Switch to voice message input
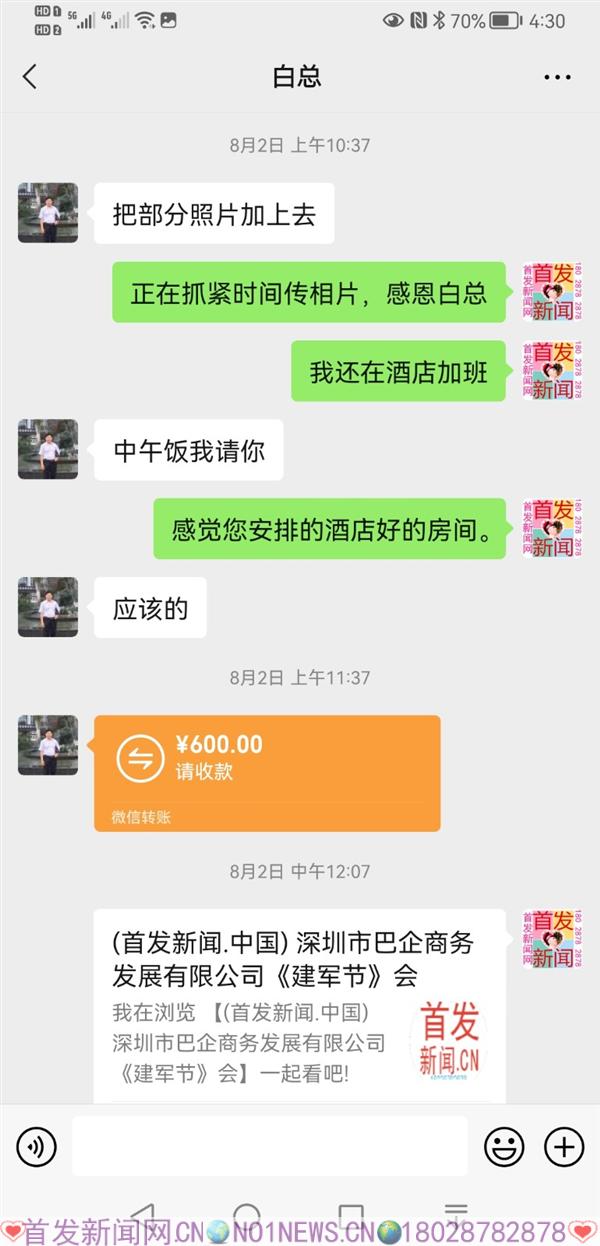 pyautogui.click(x=37, y=1146)
